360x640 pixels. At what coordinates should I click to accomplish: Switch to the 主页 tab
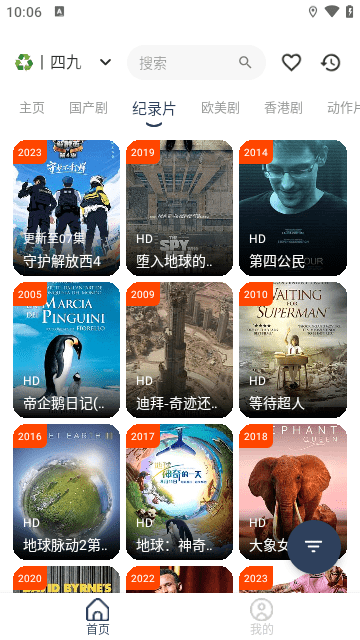(x=32, y=108)
